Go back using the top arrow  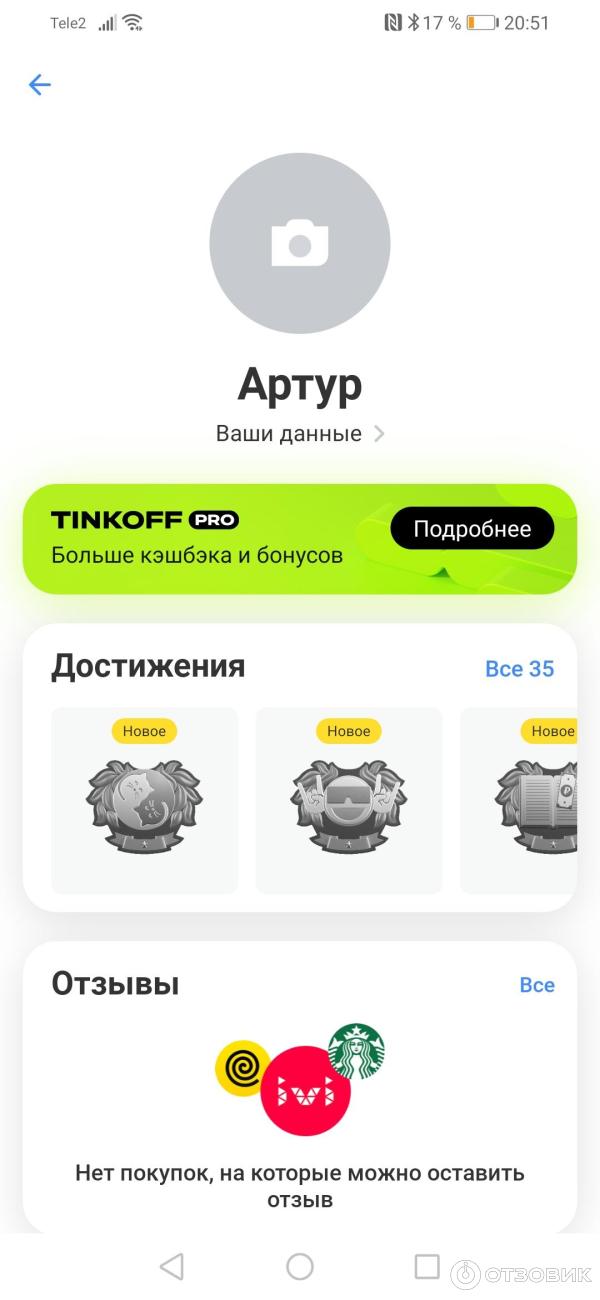point(40,85)
